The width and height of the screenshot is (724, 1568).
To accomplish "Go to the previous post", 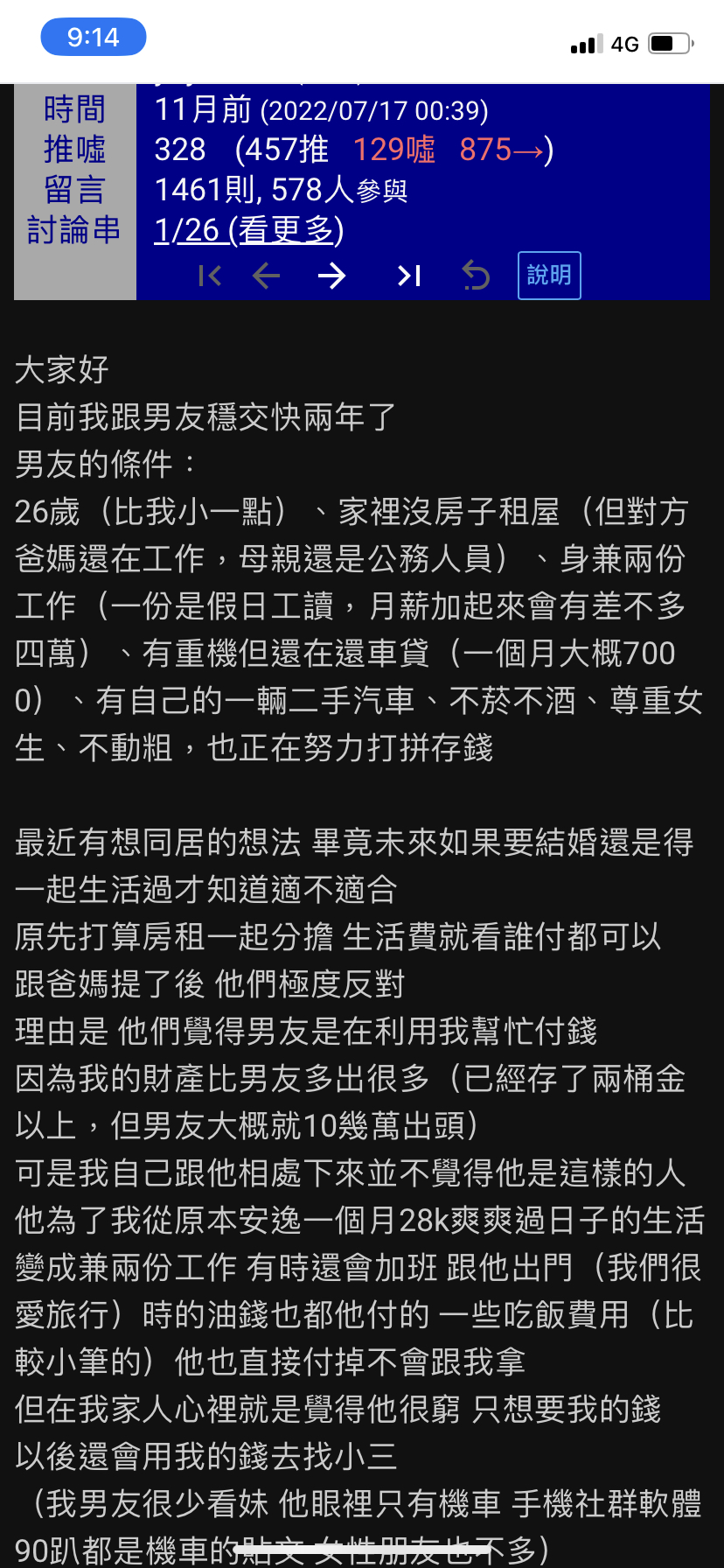I will tap(266, 276).
